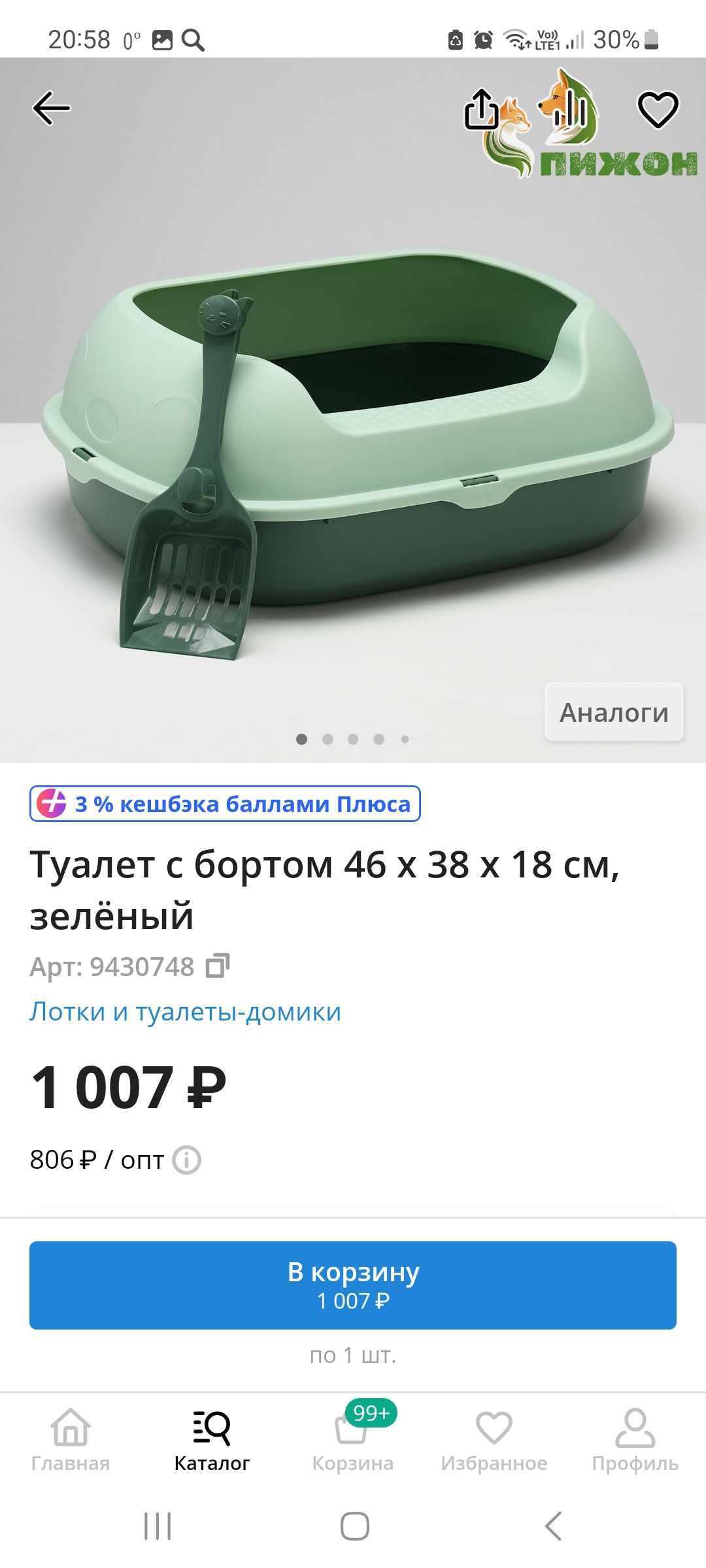The height and width of the screenshot is (1568, 706).
Task: Add the product to favorites with the heart
Action: [x=658, y=109]
